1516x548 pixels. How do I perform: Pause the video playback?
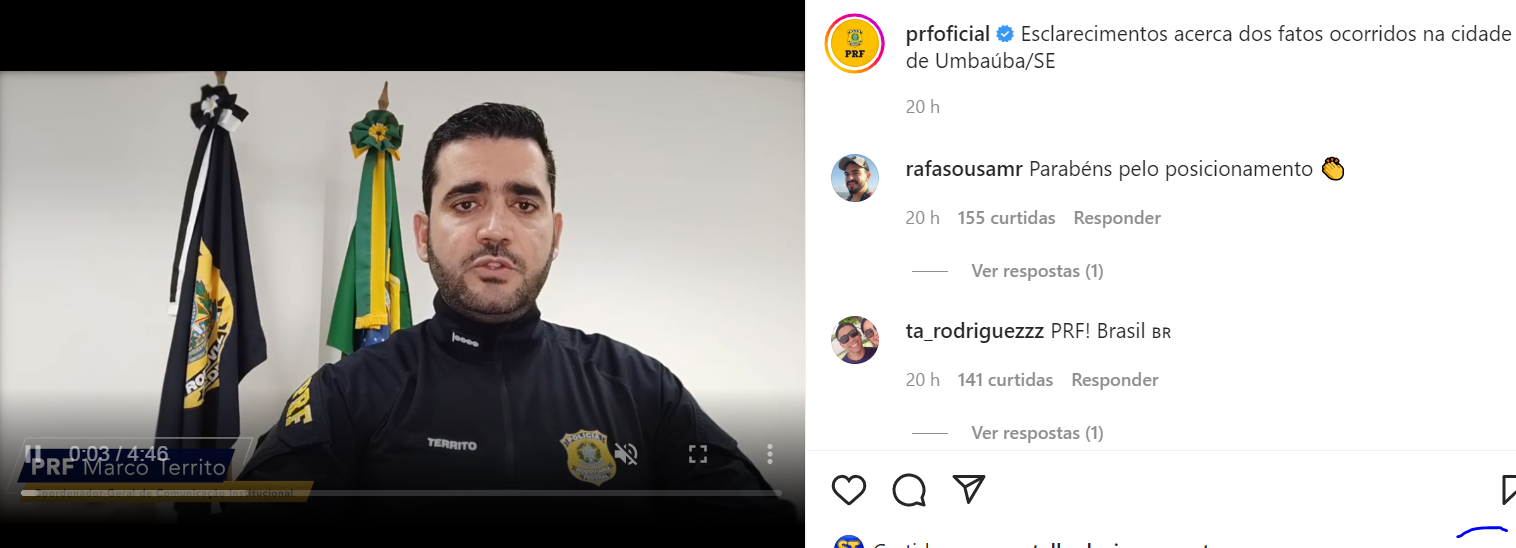[33, 454]
